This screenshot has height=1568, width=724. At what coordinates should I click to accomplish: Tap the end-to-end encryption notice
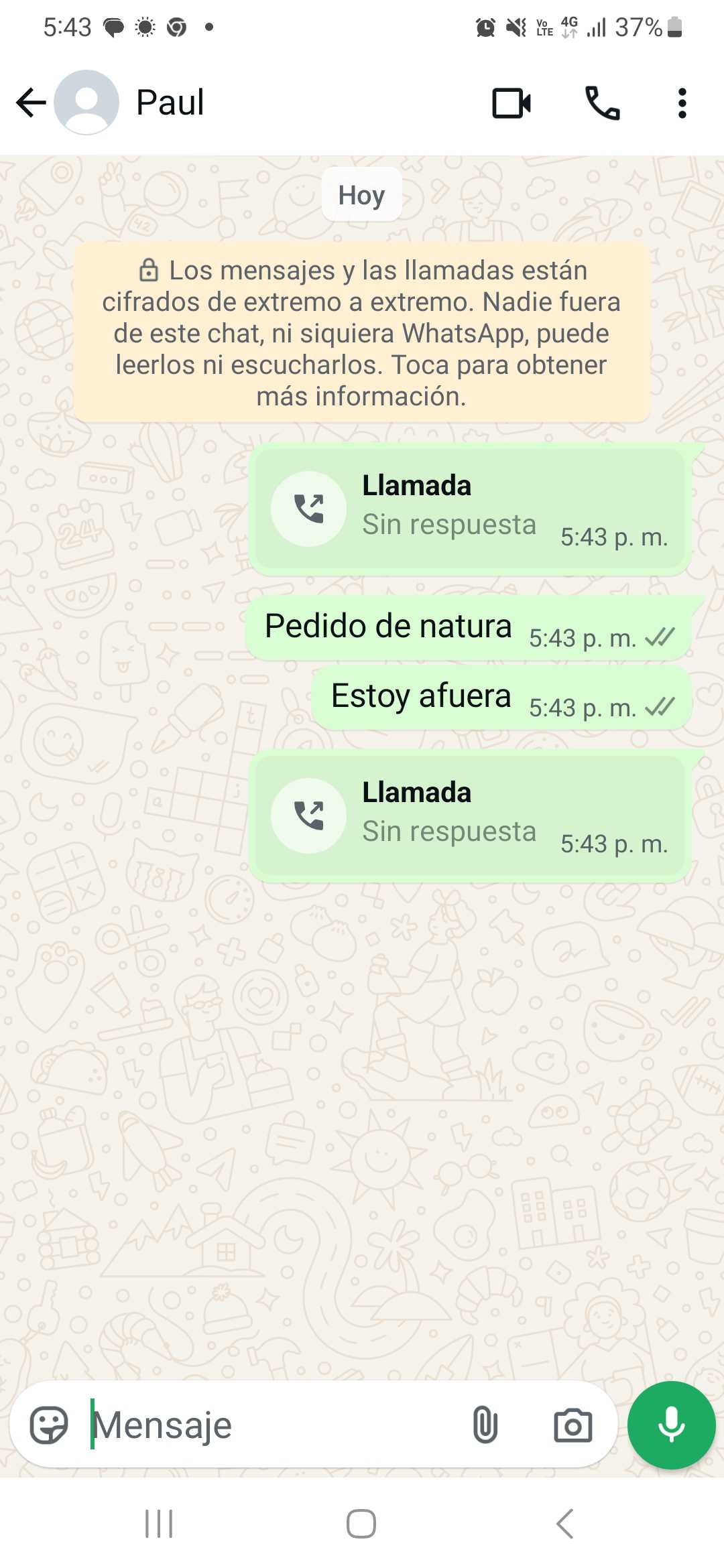coord(361,333)
